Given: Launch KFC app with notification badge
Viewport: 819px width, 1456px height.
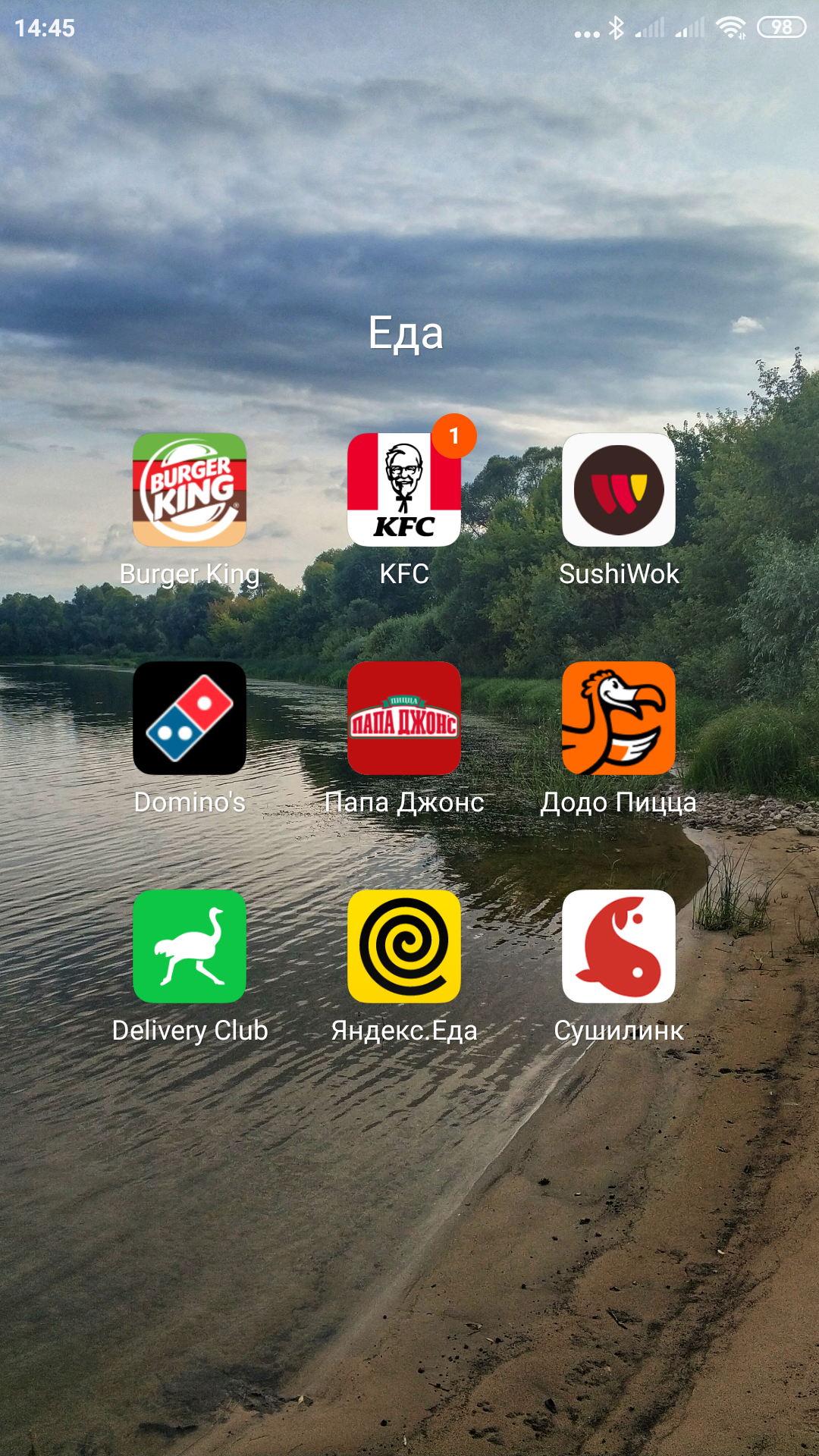Looking at the screenshot, I should (x=404, y=490).
